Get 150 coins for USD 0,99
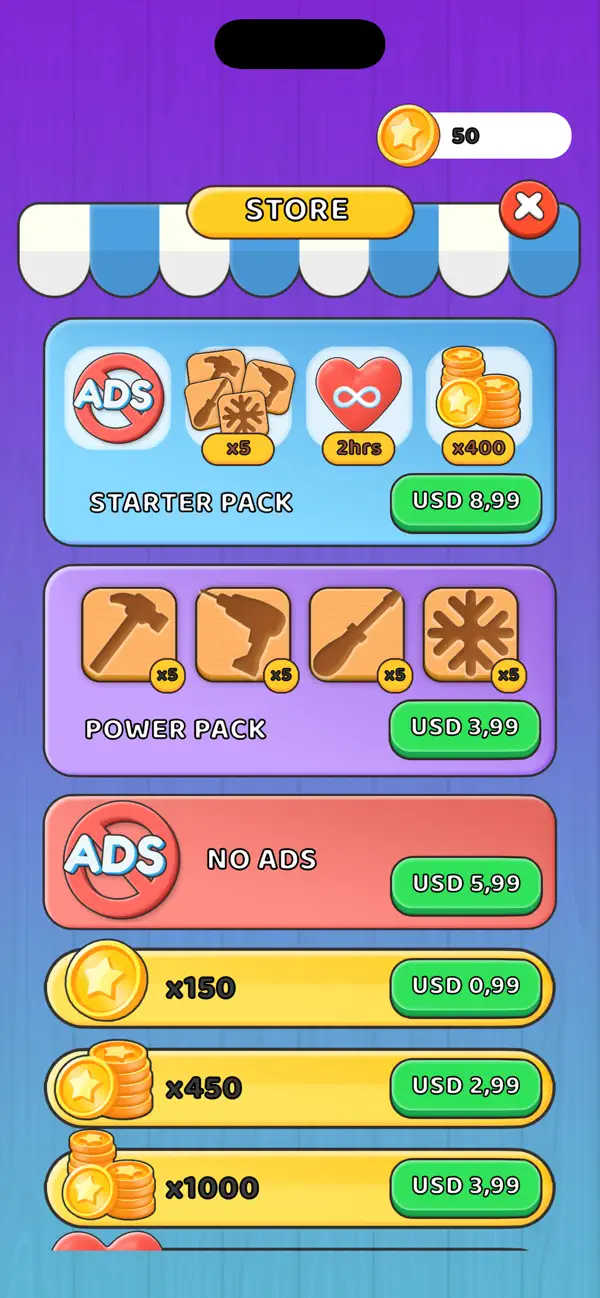 [x=466, y=988]
